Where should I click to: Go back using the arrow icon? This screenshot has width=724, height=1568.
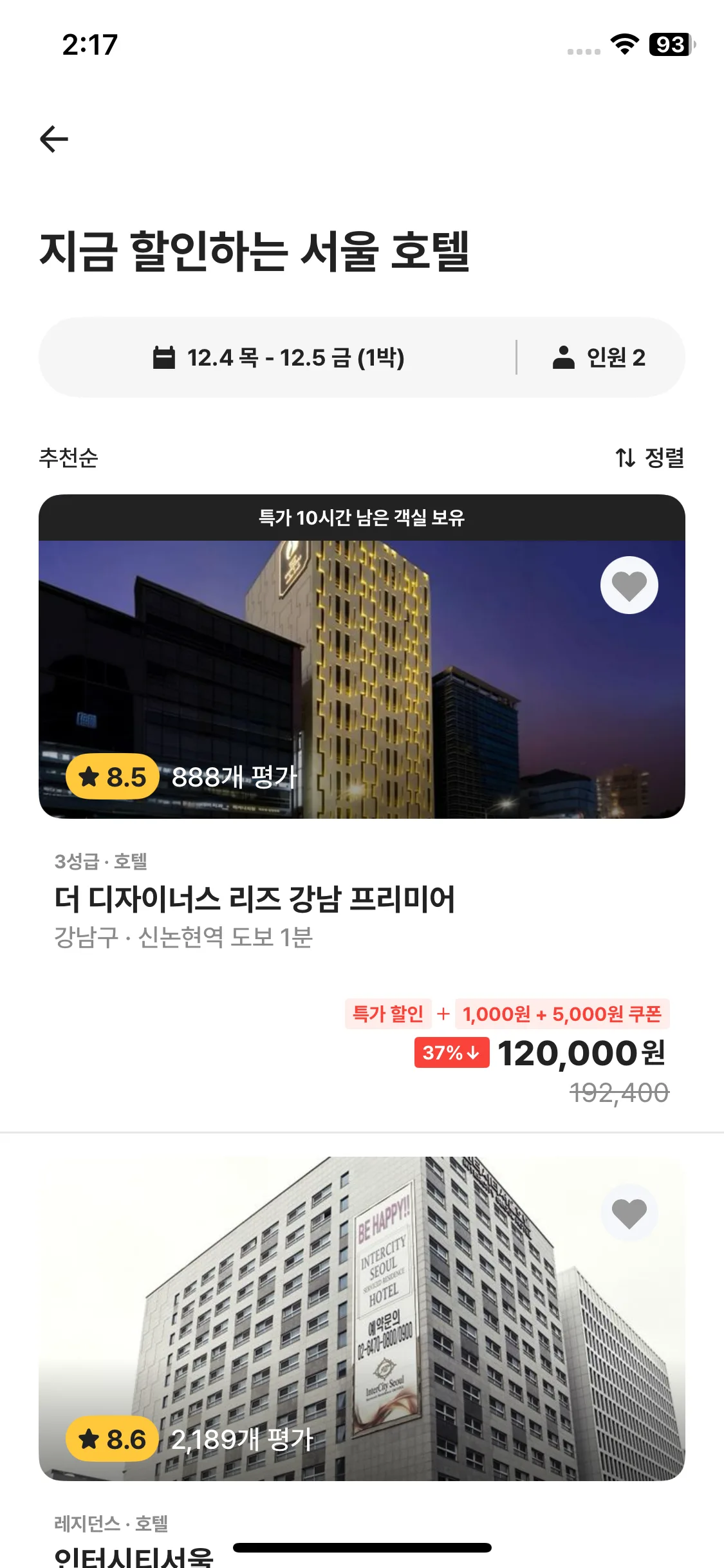54,139
